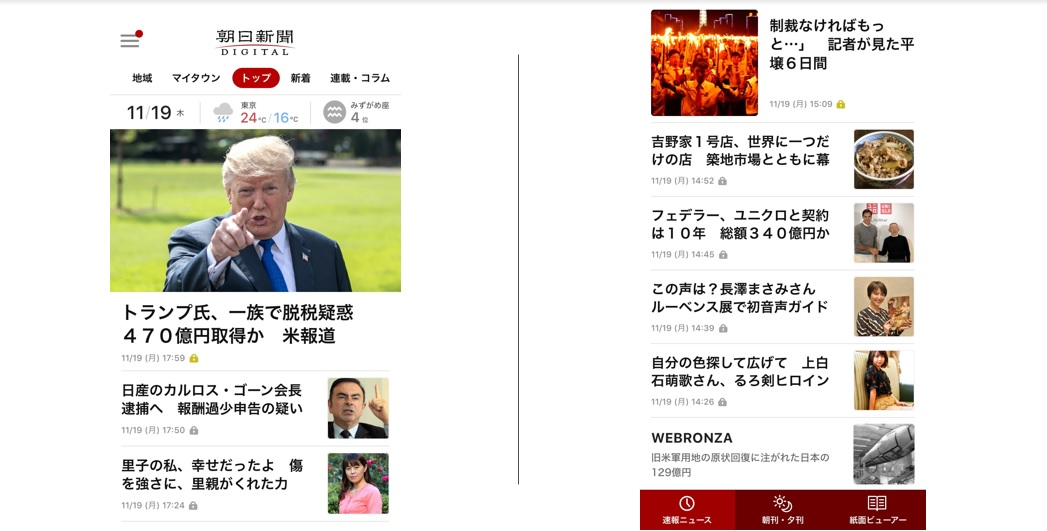Go to the 速報ニュース bottom tab
Screen dimensions: 1047x531
tap(687, 510)
